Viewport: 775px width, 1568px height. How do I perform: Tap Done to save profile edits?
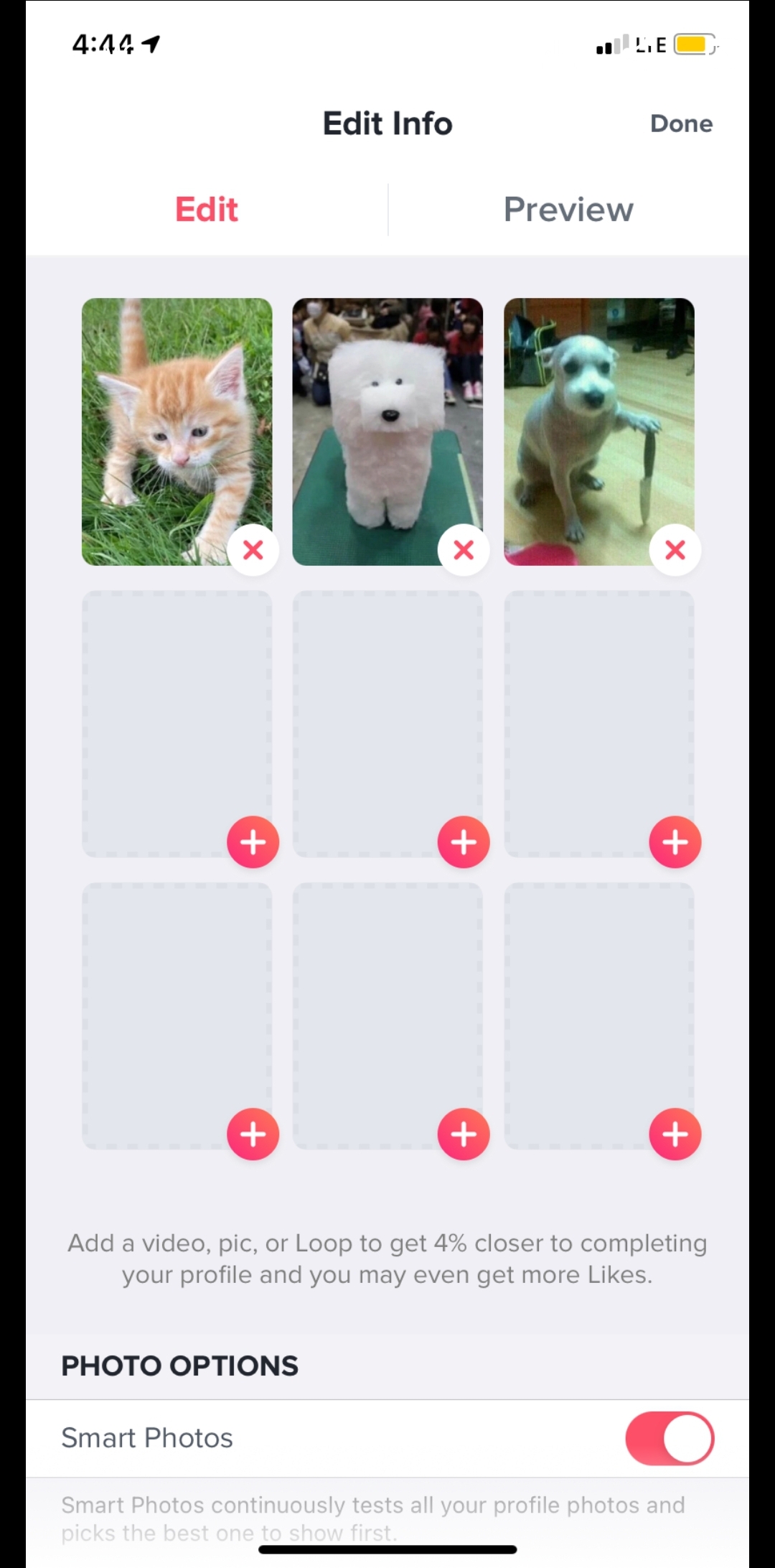tap(681, 123)
